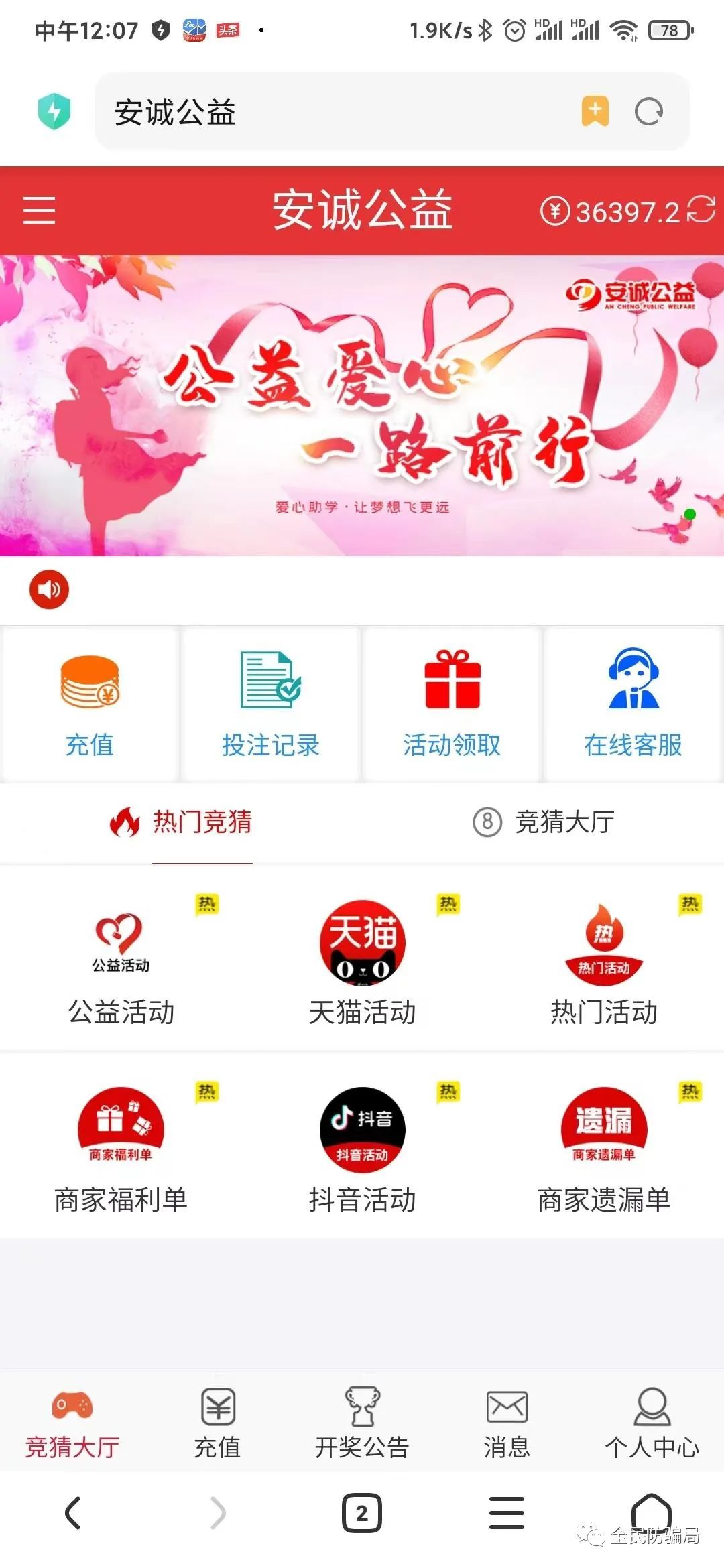The image size is (724, 1568).
Task: Open 天猫活动 item
Action: 363,960
